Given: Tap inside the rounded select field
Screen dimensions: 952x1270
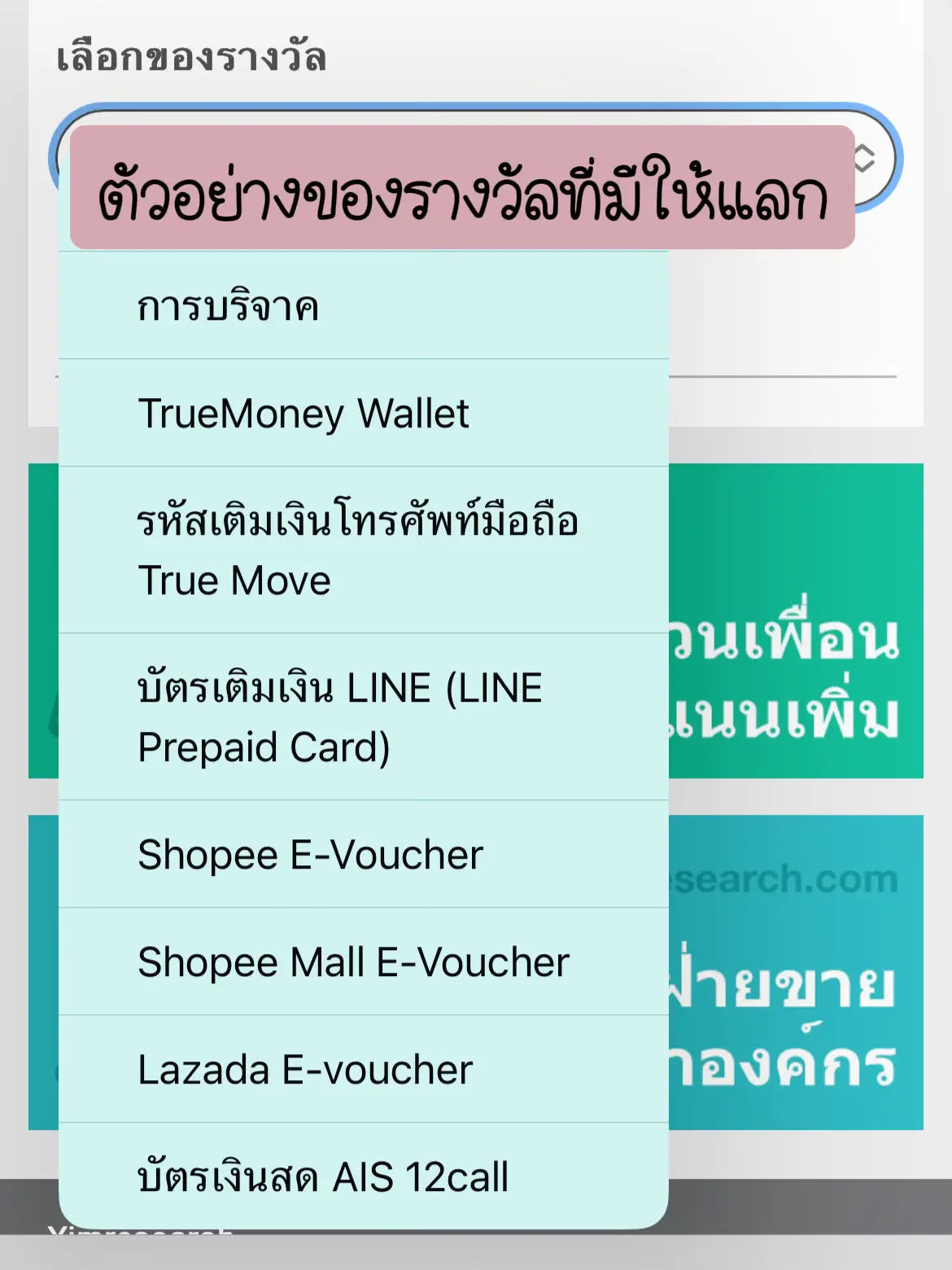Looking at the screenshot, I should (476, 159).
